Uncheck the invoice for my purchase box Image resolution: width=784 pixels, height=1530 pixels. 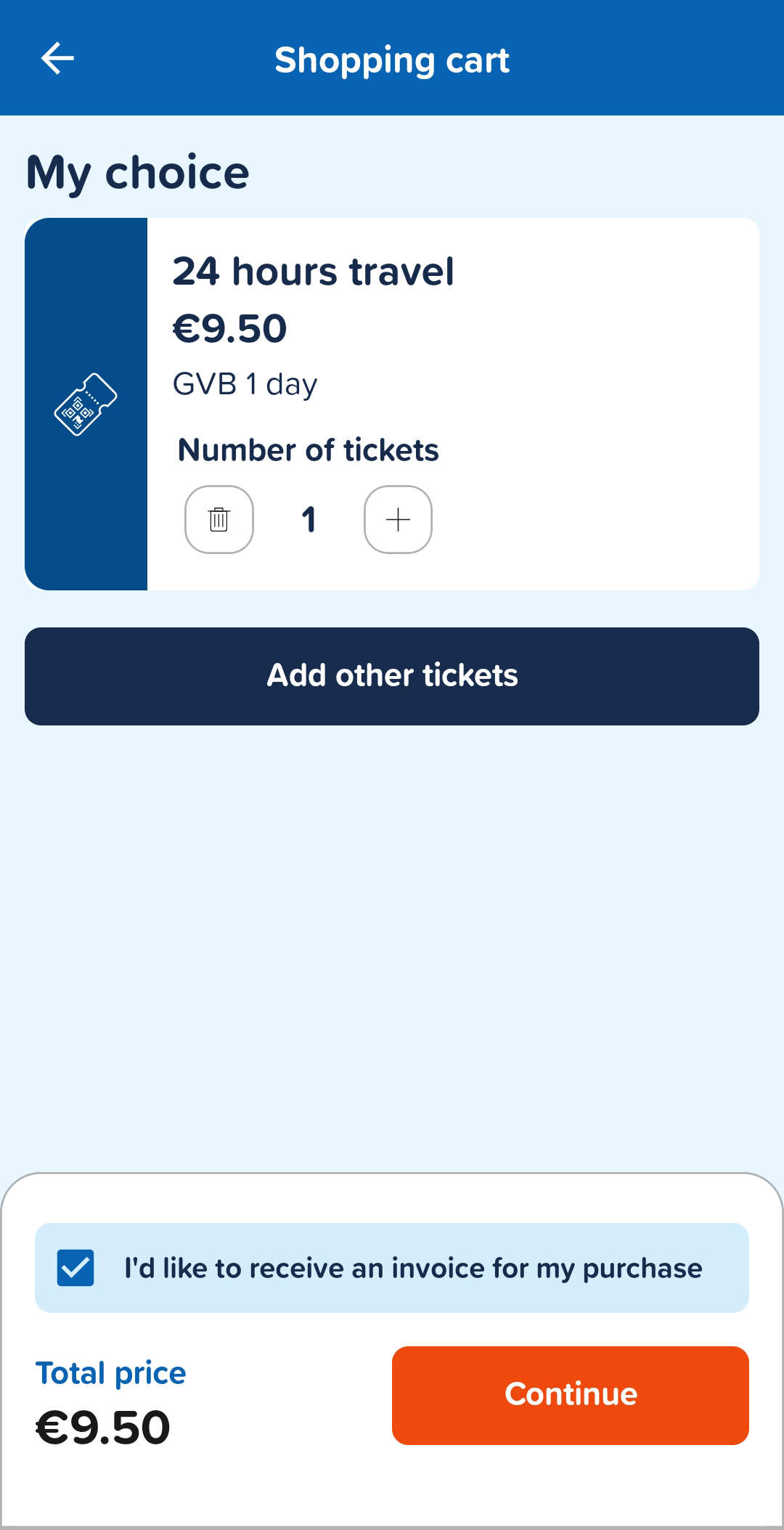coord(75,1268)
